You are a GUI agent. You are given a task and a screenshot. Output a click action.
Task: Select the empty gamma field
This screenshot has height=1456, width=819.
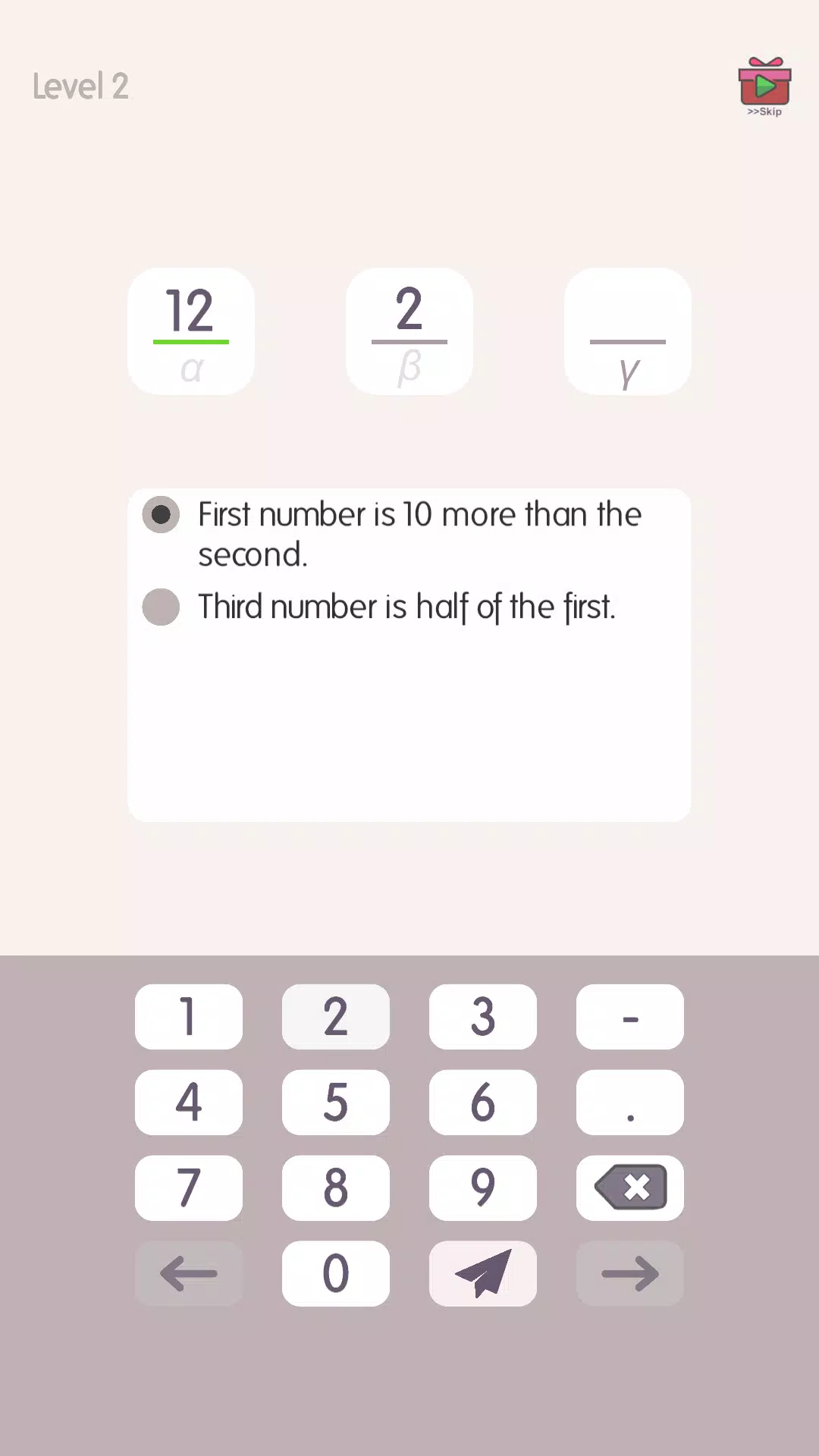[x=627, y=331]
